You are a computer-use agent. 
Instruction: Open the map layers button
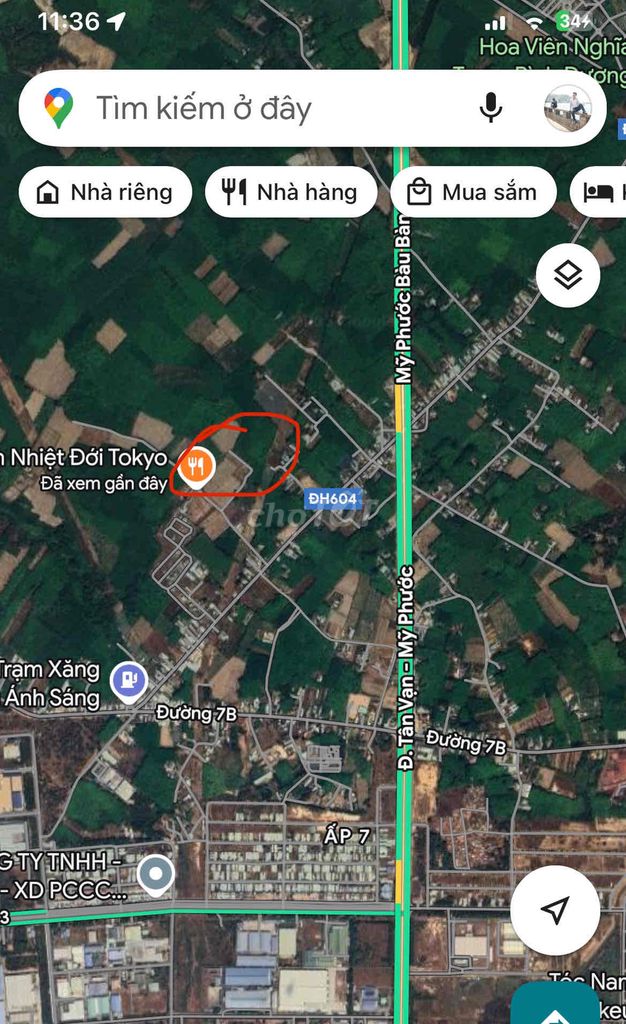tap(568, 275)
